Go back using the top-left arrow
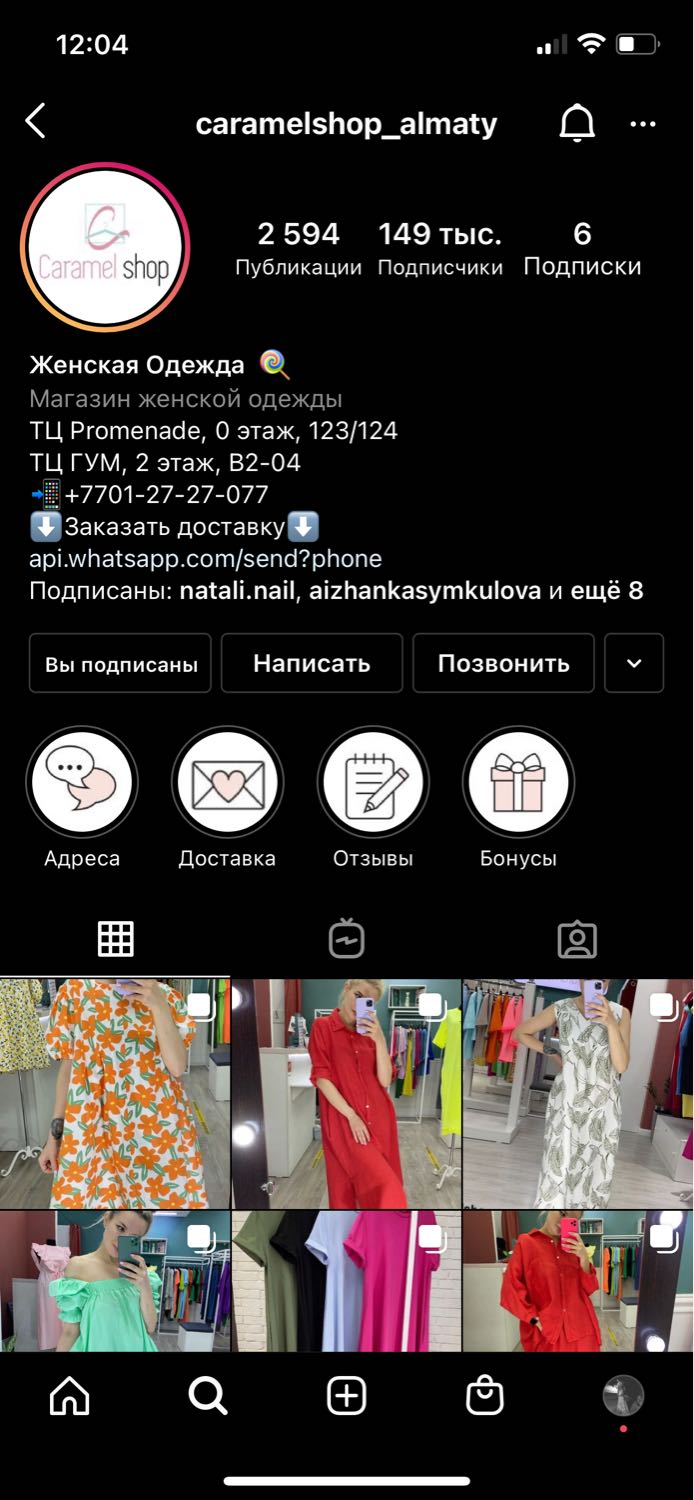 pos(36,122)
